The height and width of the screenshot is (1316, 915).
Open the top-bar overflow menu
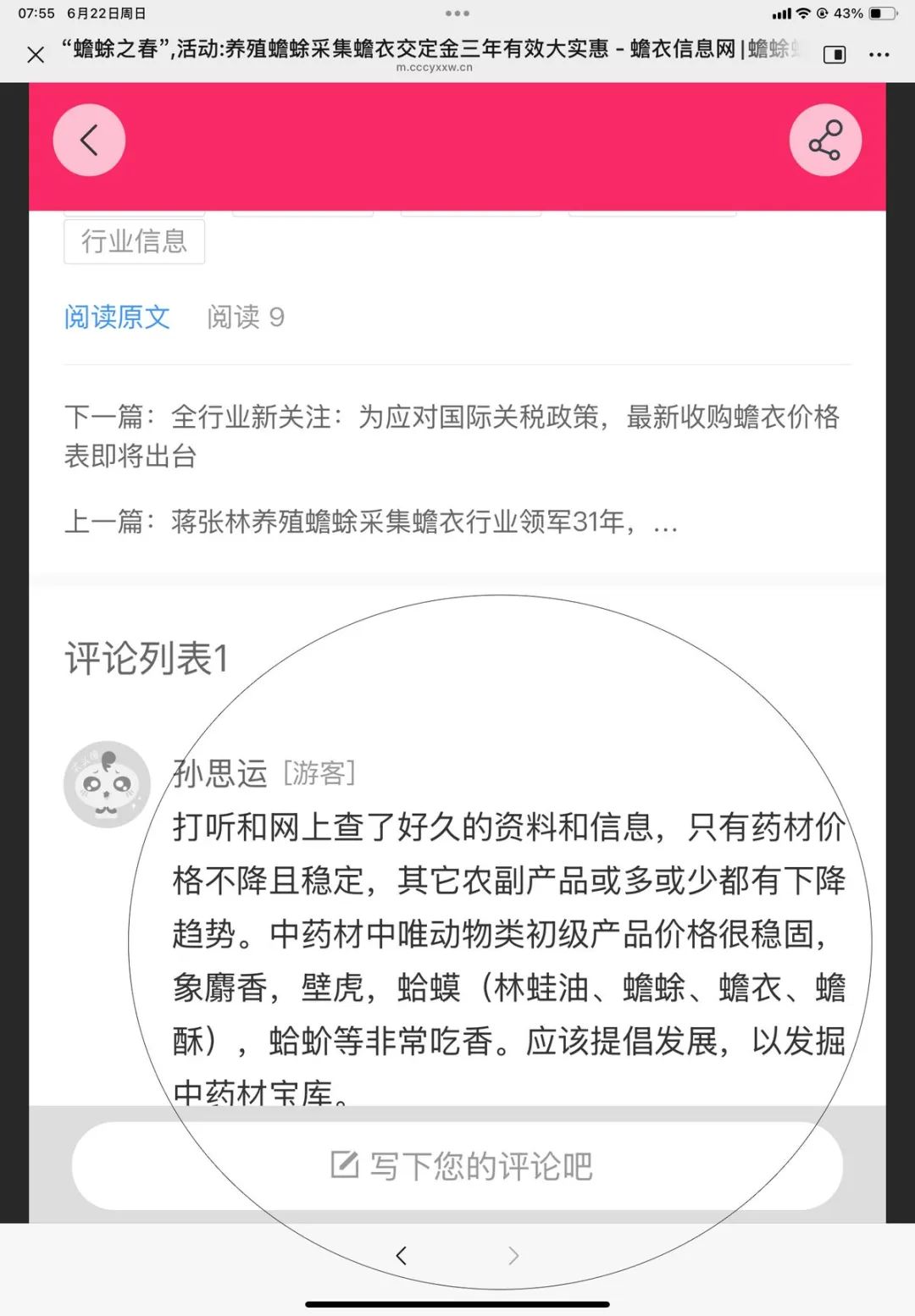(x=879, y=55)
